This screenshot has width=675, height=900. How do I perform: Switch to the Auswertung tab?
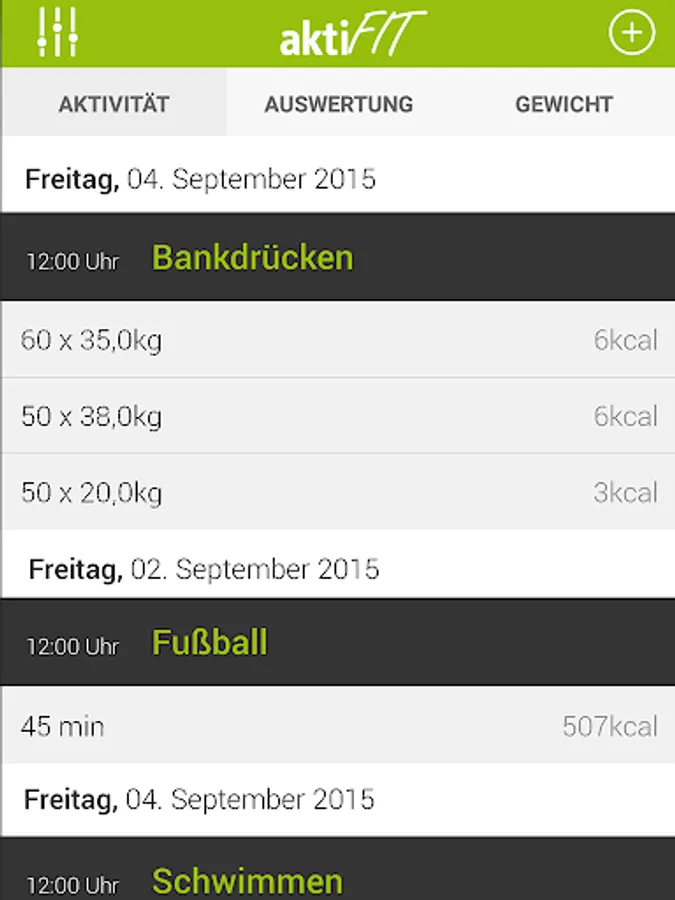click(338, 104)
